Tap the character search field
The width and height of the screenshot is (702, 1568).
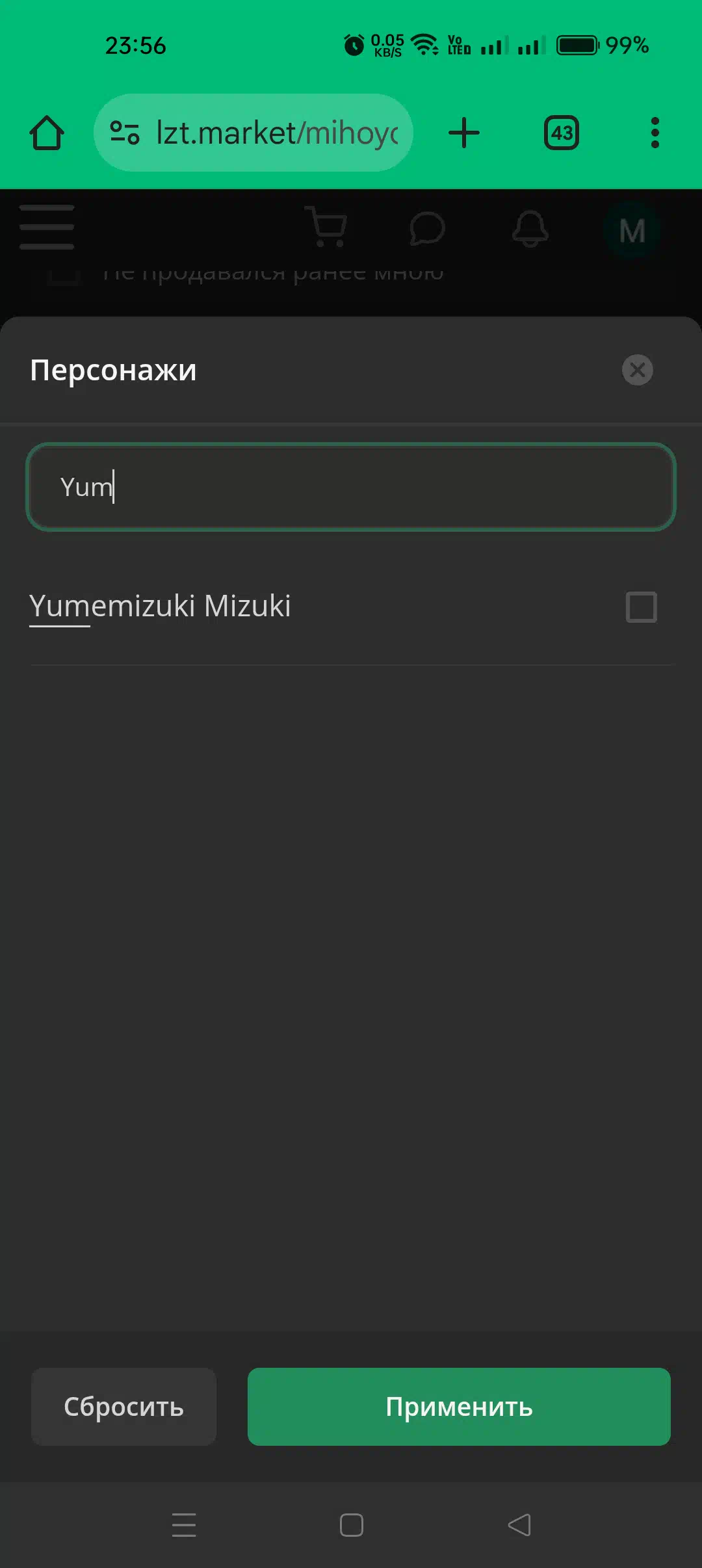click(351, 487)
